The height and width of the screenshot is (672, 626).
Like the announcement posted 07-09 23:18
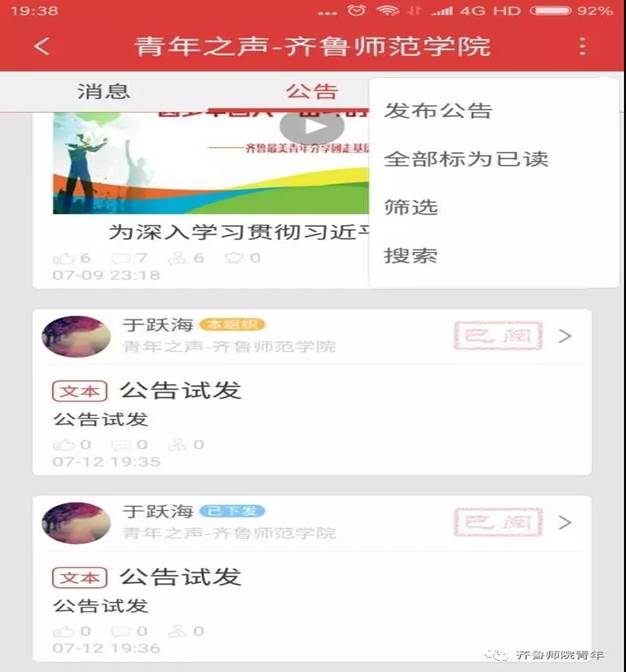pos(65,258)
